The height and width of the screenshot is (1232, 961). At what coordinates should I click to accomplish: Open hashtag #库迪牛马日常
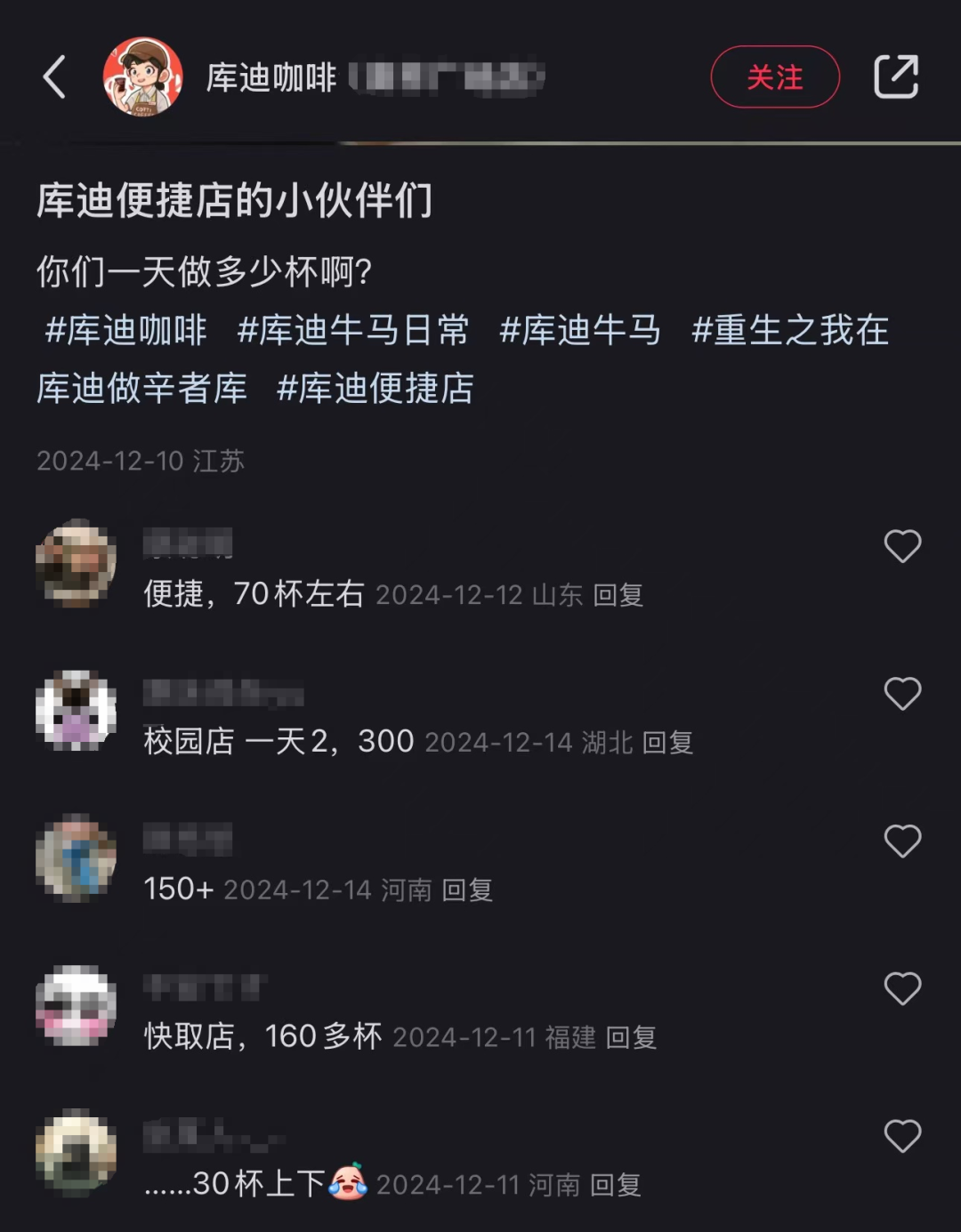[x=352, y=331]
